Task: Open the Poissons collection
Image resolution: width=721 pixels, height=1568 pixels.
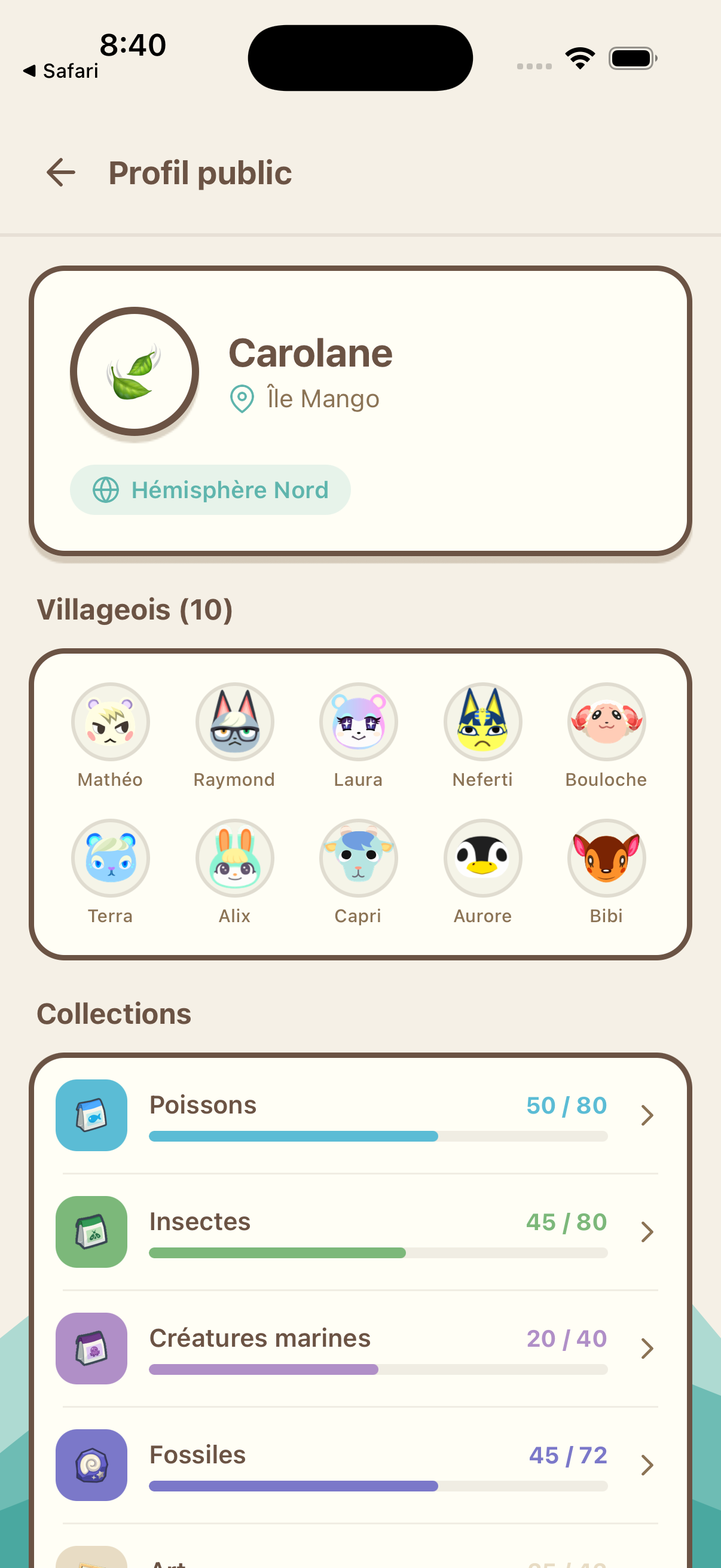Action: pos(359,1115)
